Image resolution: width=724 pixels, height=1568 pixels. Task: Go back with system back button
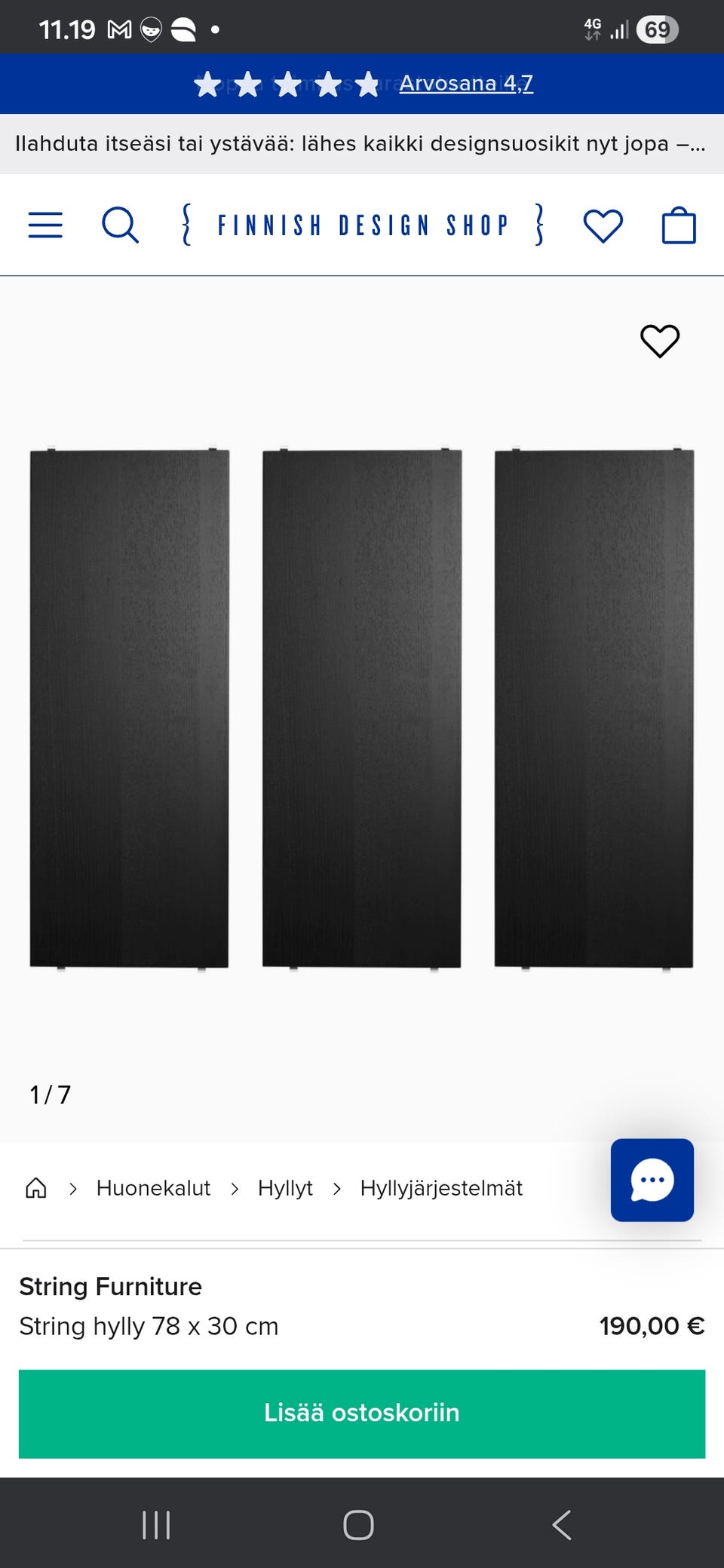(x=562, y=1524)
